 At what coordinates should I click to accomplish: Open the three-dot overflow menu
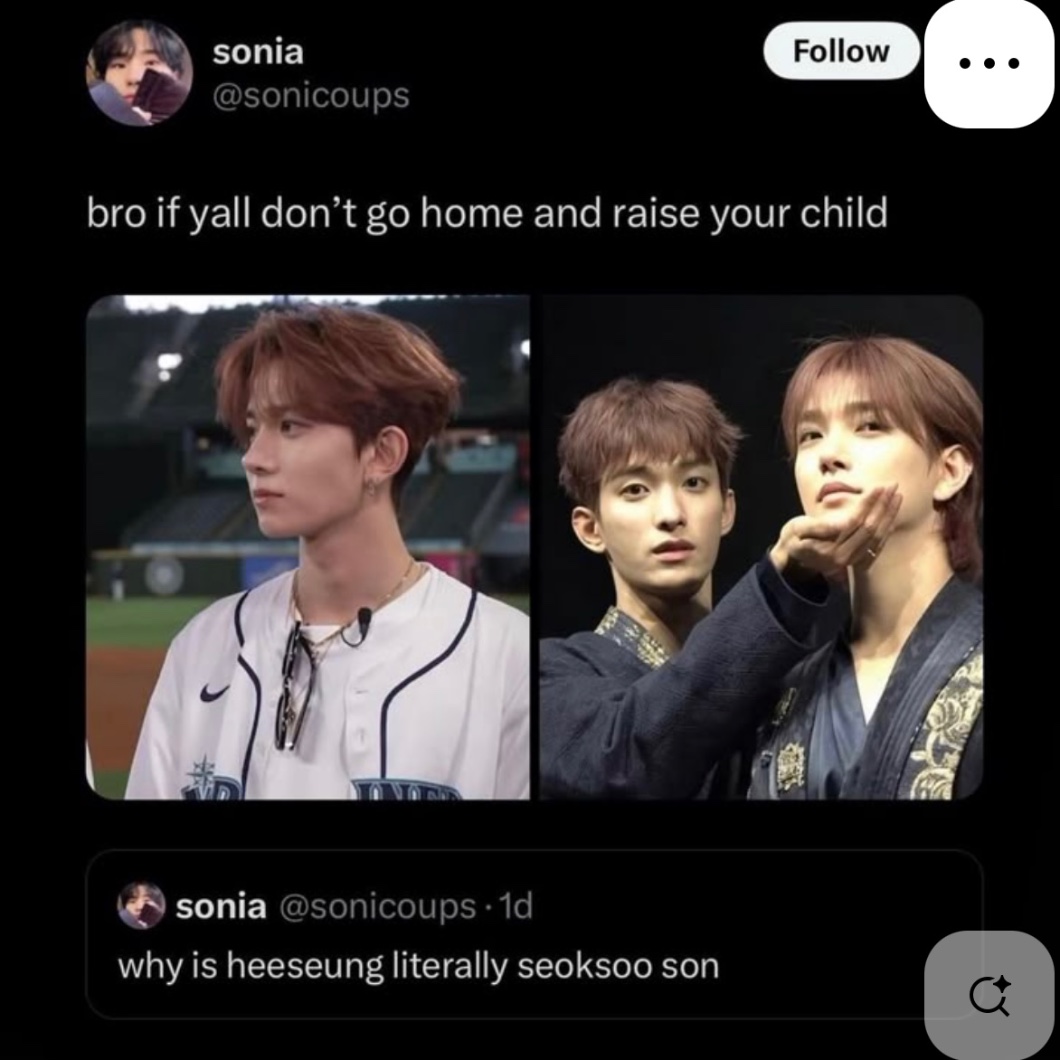tap(988, 63)
